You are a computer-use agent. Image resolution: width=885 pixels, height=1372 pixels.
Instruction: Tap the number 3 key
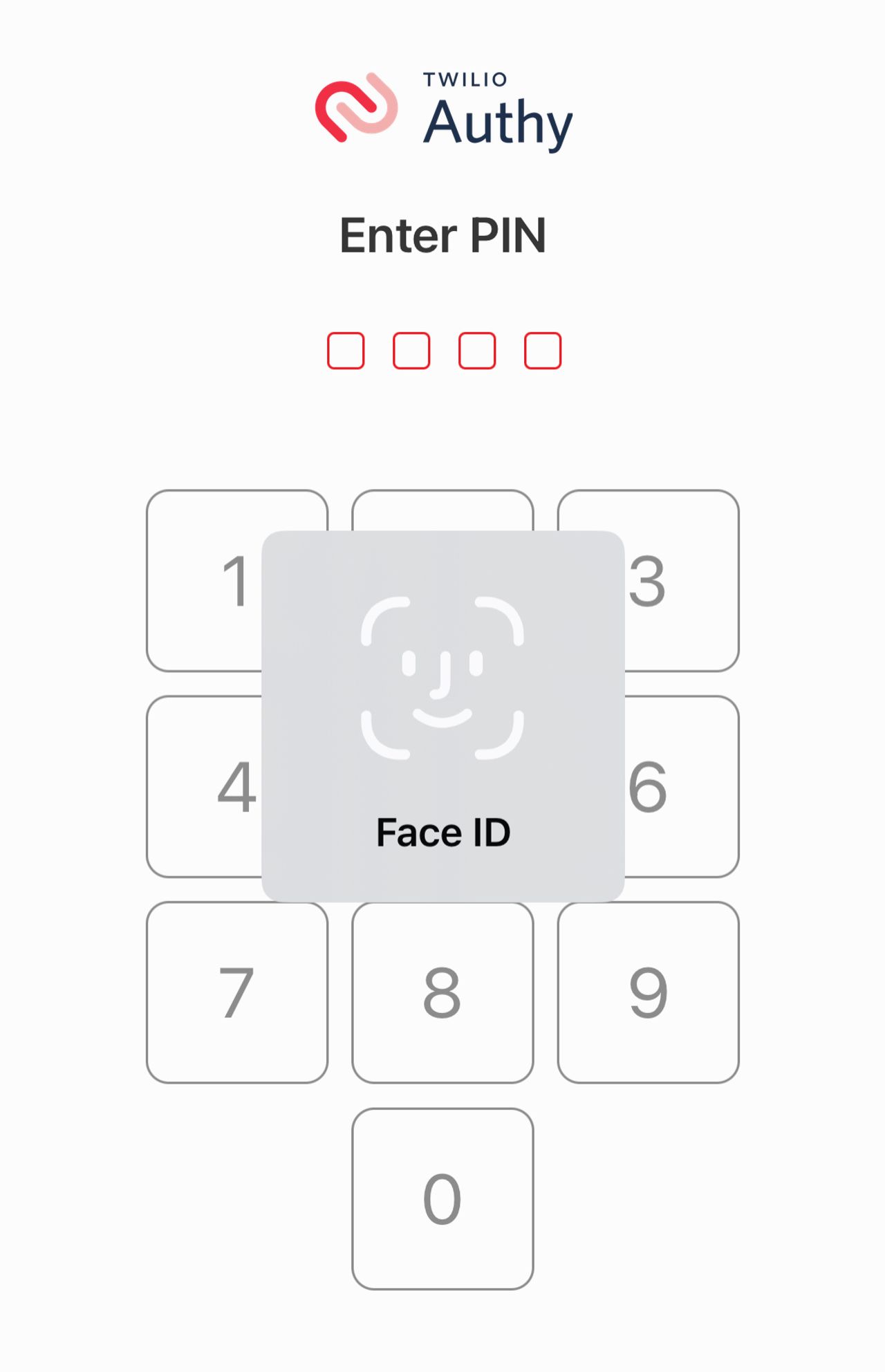pos(681,581)
